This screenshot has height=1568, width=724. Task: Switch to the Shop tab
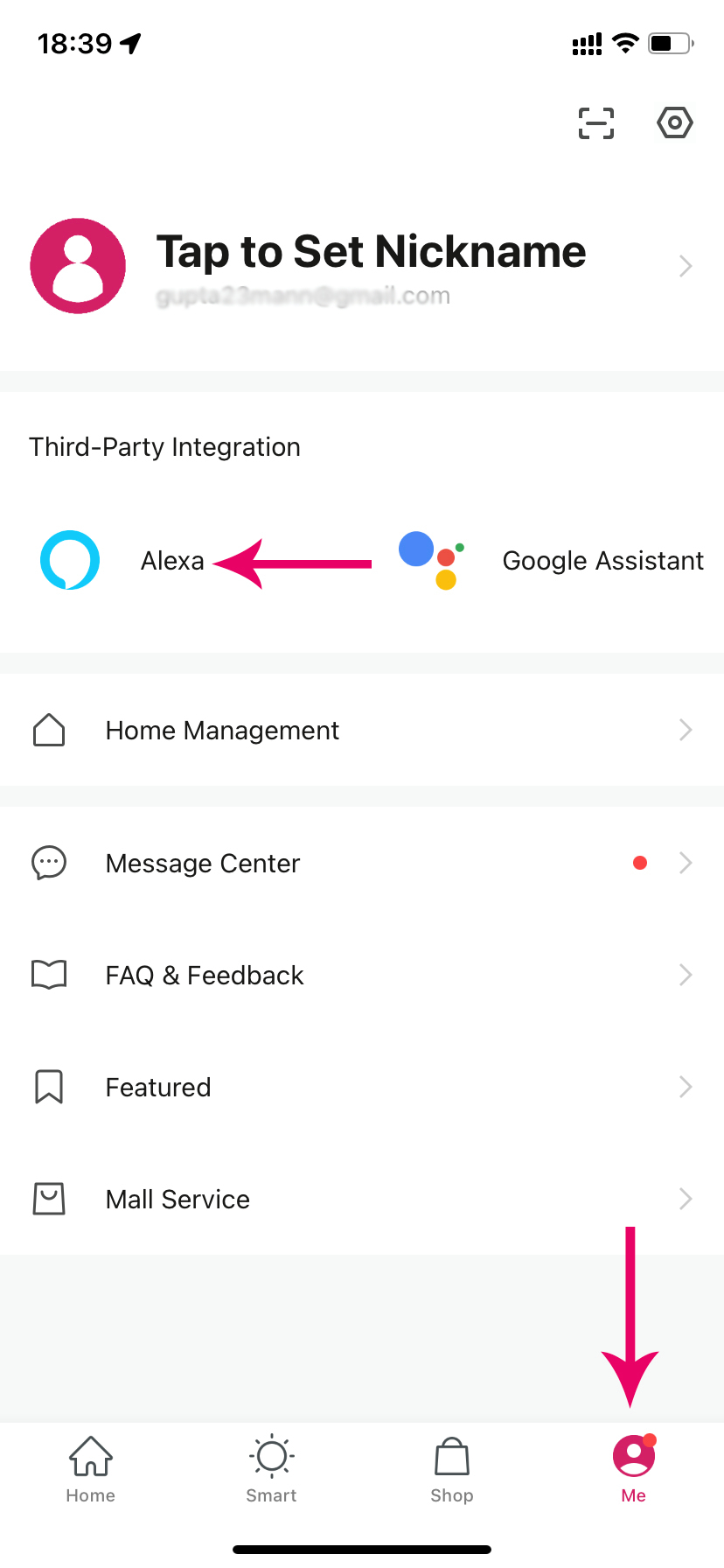[452, 1469]
